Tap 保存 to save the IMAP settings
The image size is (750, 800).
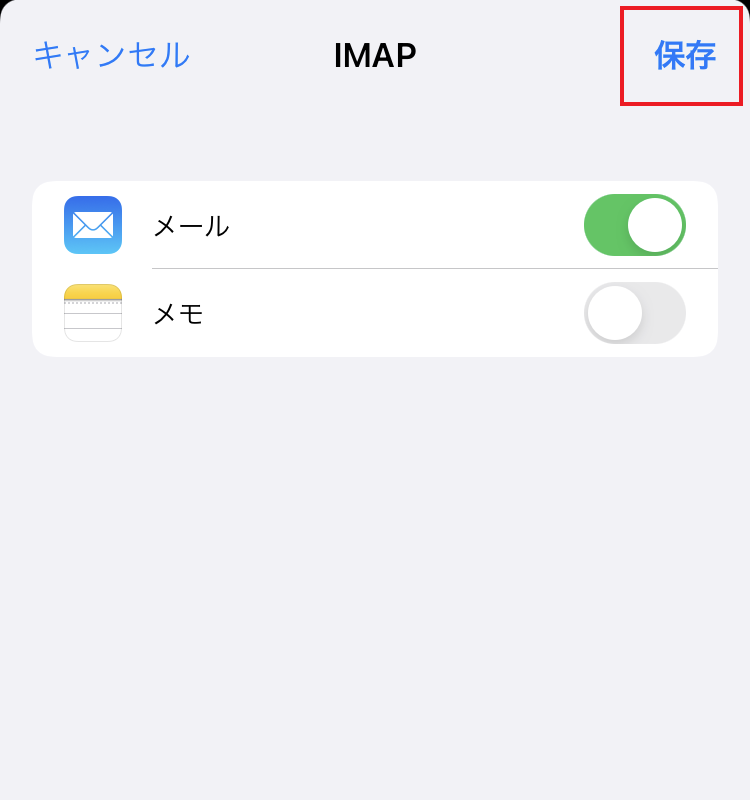(x=684, y=55)
